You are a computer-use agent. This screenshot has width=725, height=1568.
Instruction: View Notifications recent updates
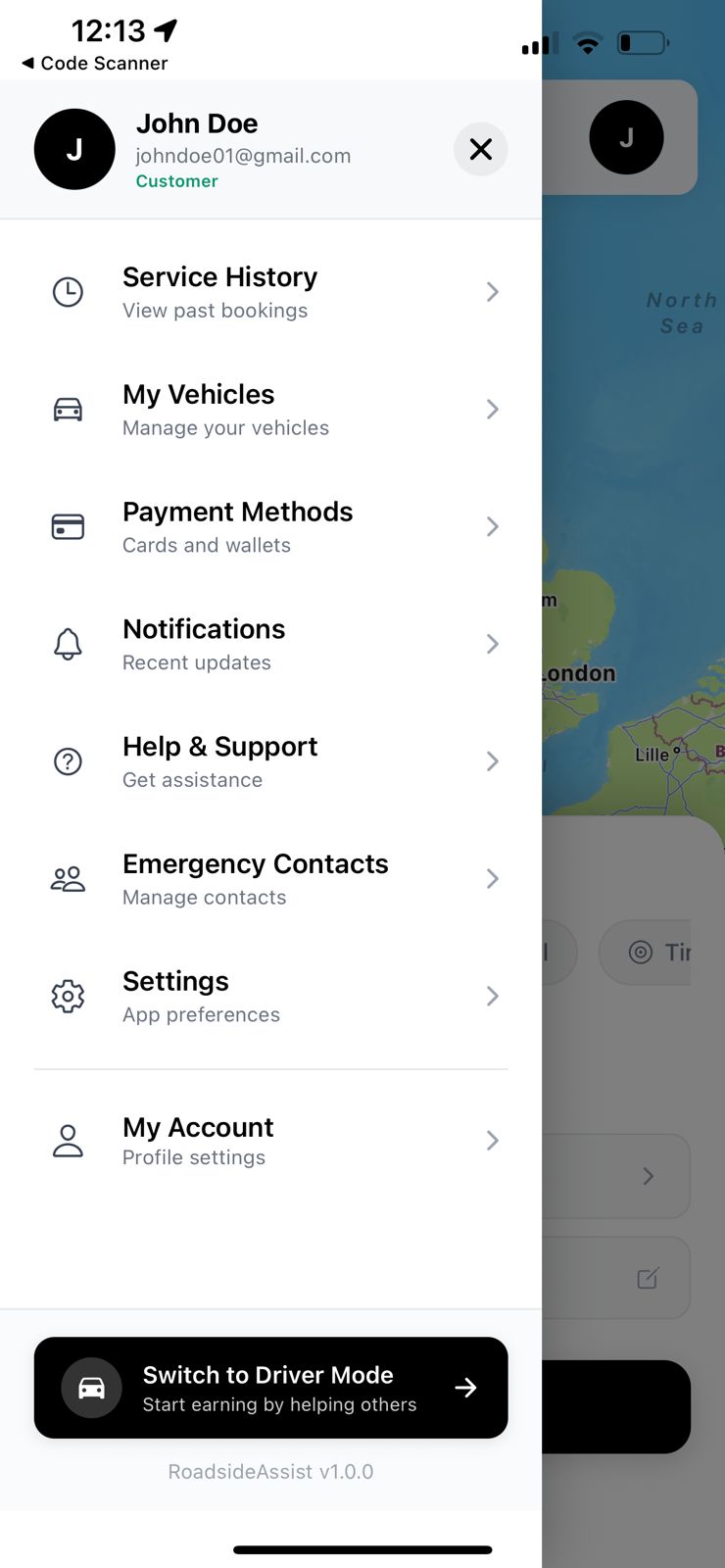point(270,645)
